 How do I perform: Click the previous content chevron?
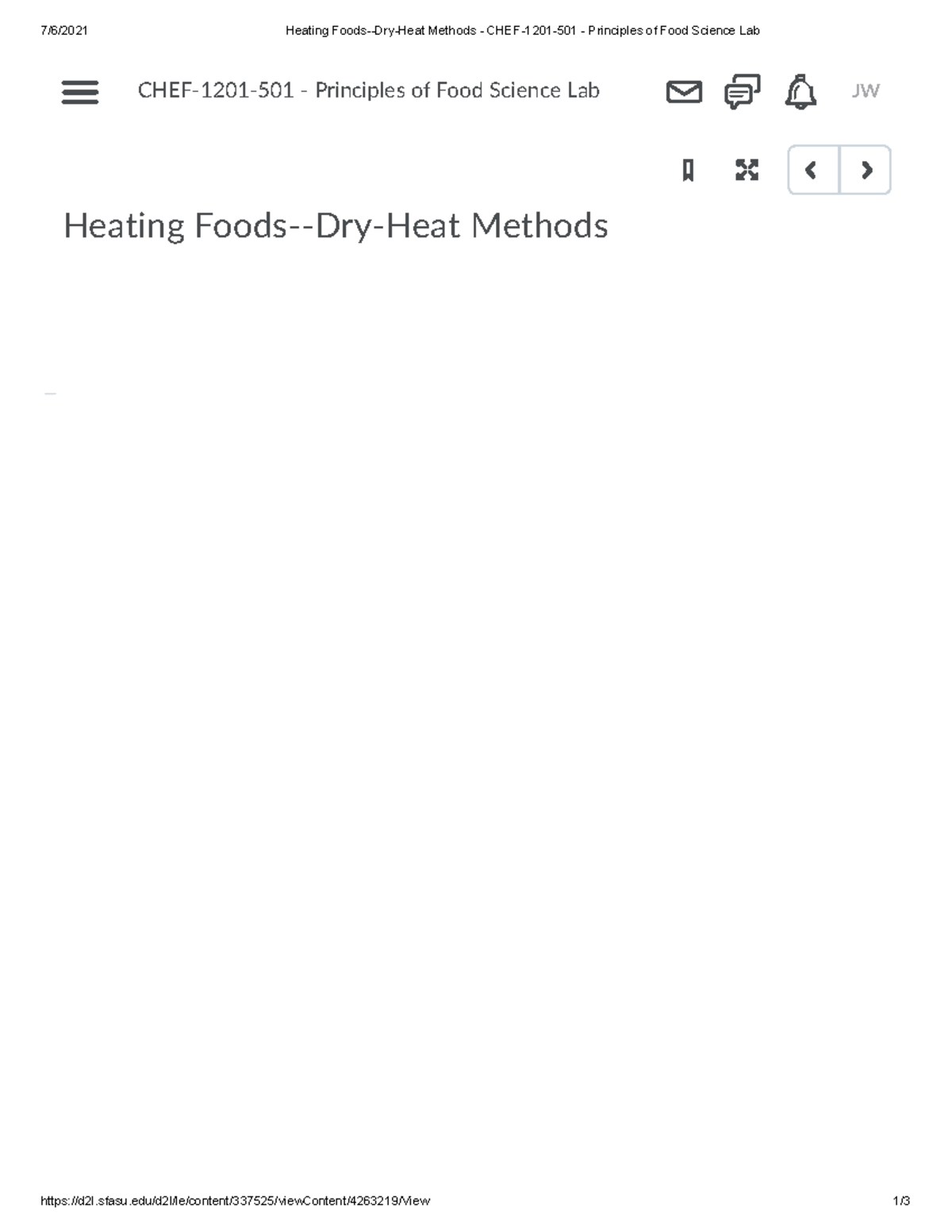(812, 170)
